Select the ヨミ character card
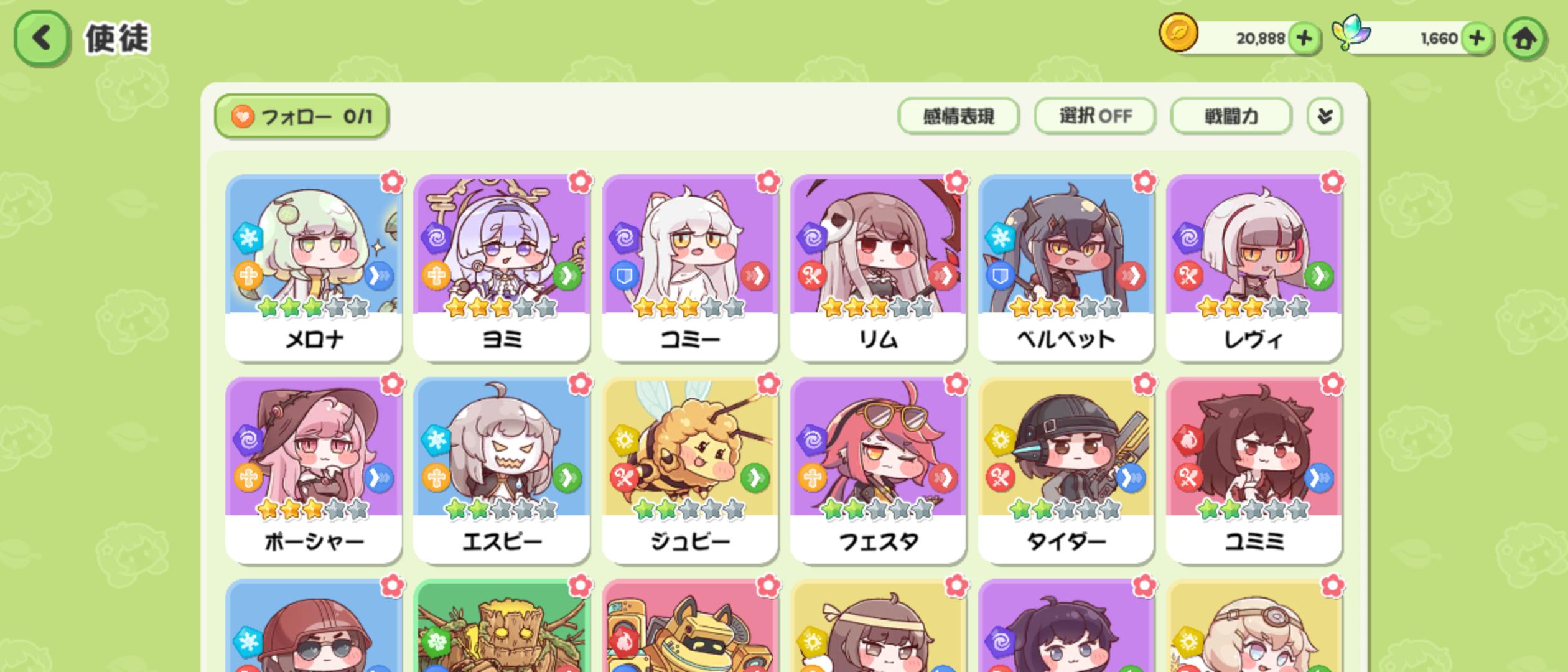 (x=502, y=268)
